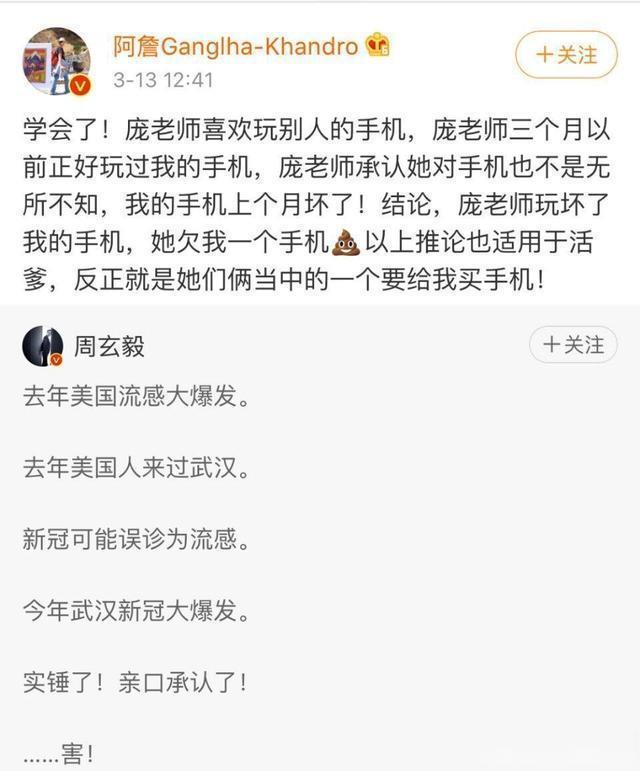
Task: Open 阿詹Ganglha-Khandro's profile picture
Action: point(58,62)
